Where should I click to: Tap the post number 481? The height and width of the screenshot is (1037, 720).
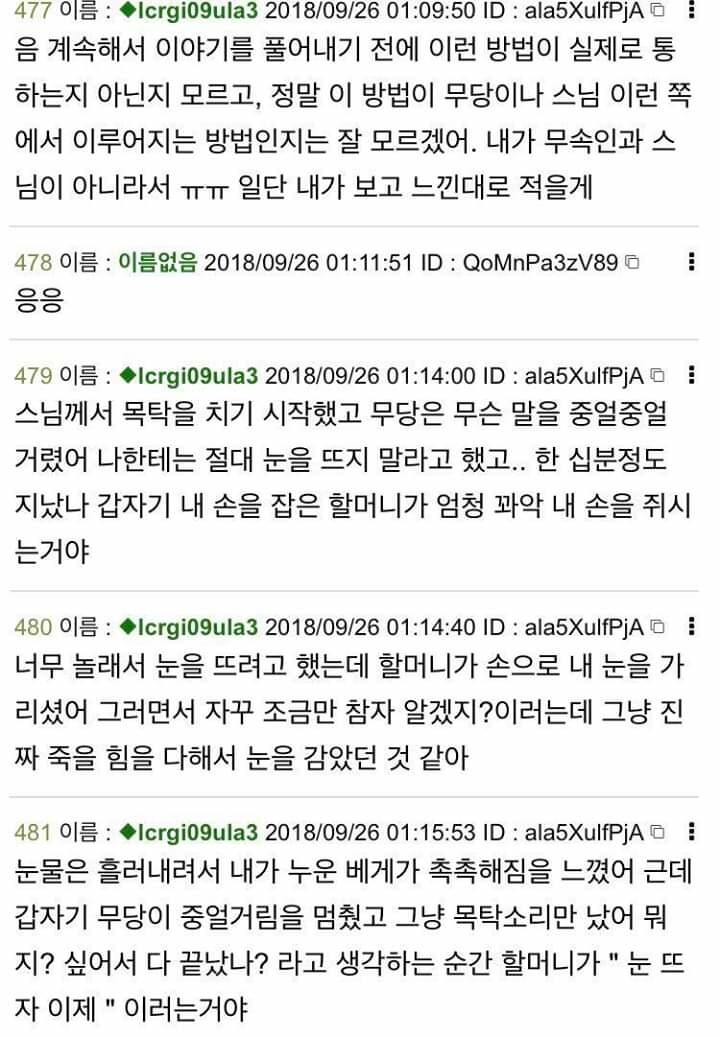[33, 831]
